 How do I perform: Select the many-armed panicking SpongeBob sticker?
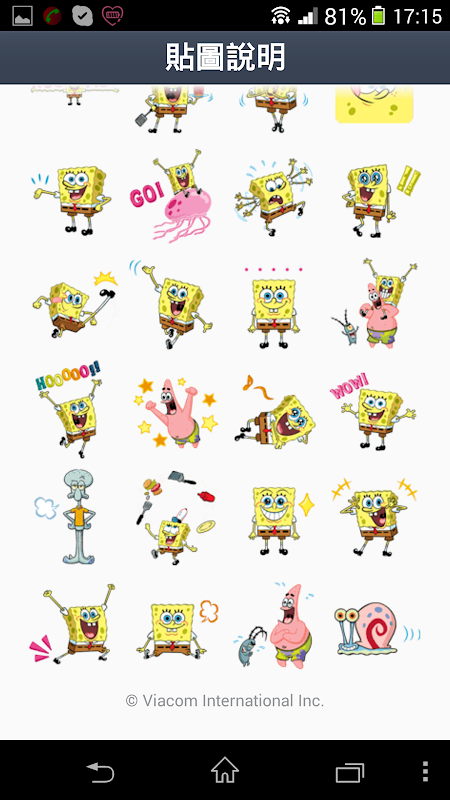point(273,197)
